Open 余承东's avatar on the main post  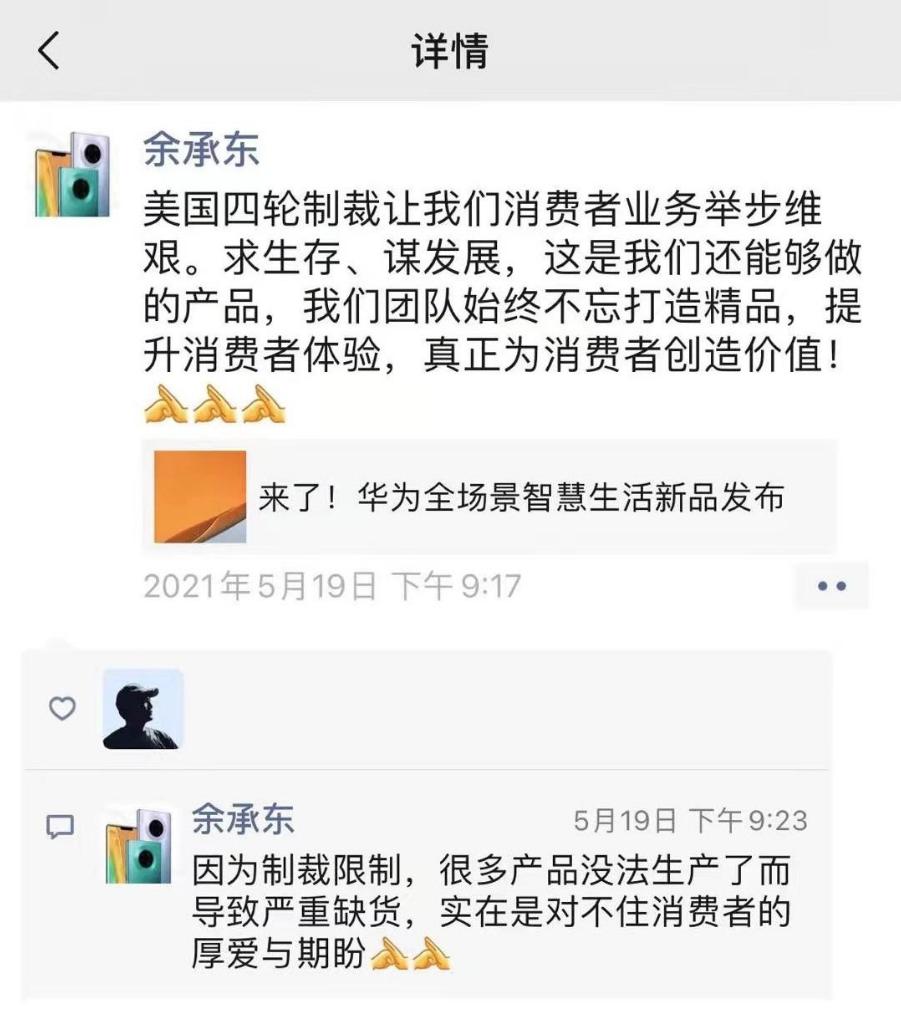[72, 173]
